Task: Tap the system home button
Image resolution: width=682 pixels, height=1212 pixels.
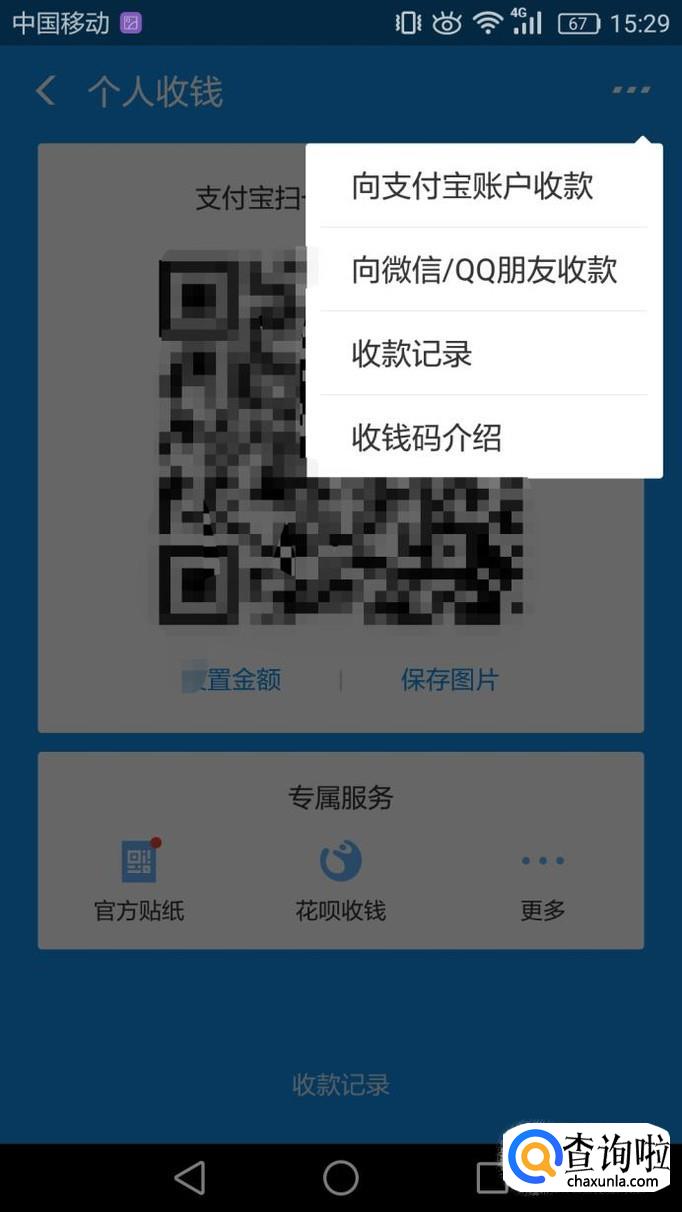Action: pyautogui.click(x=340, y=1178)
